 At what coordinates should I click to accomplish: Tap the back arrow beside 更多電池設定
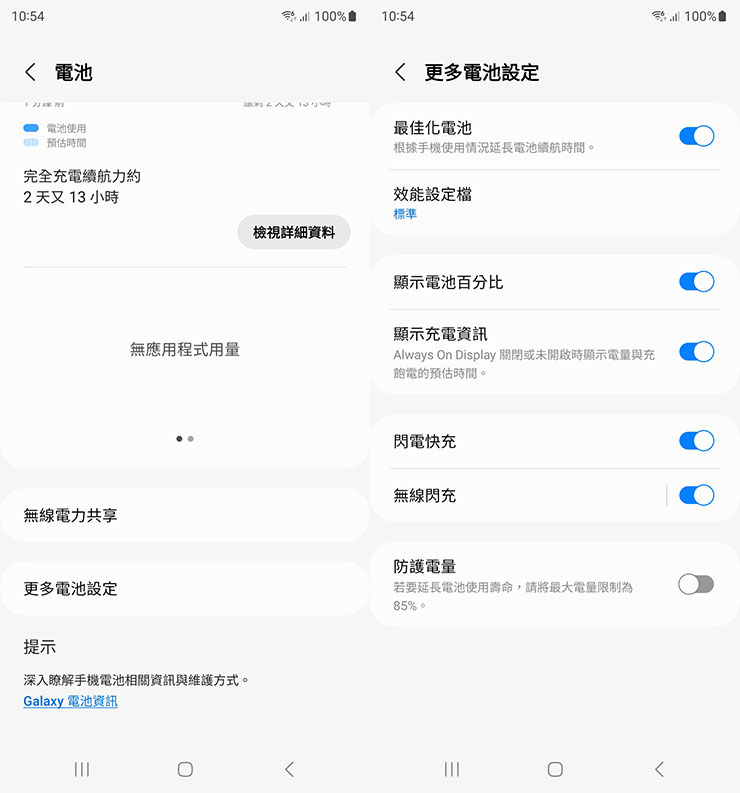398,72
